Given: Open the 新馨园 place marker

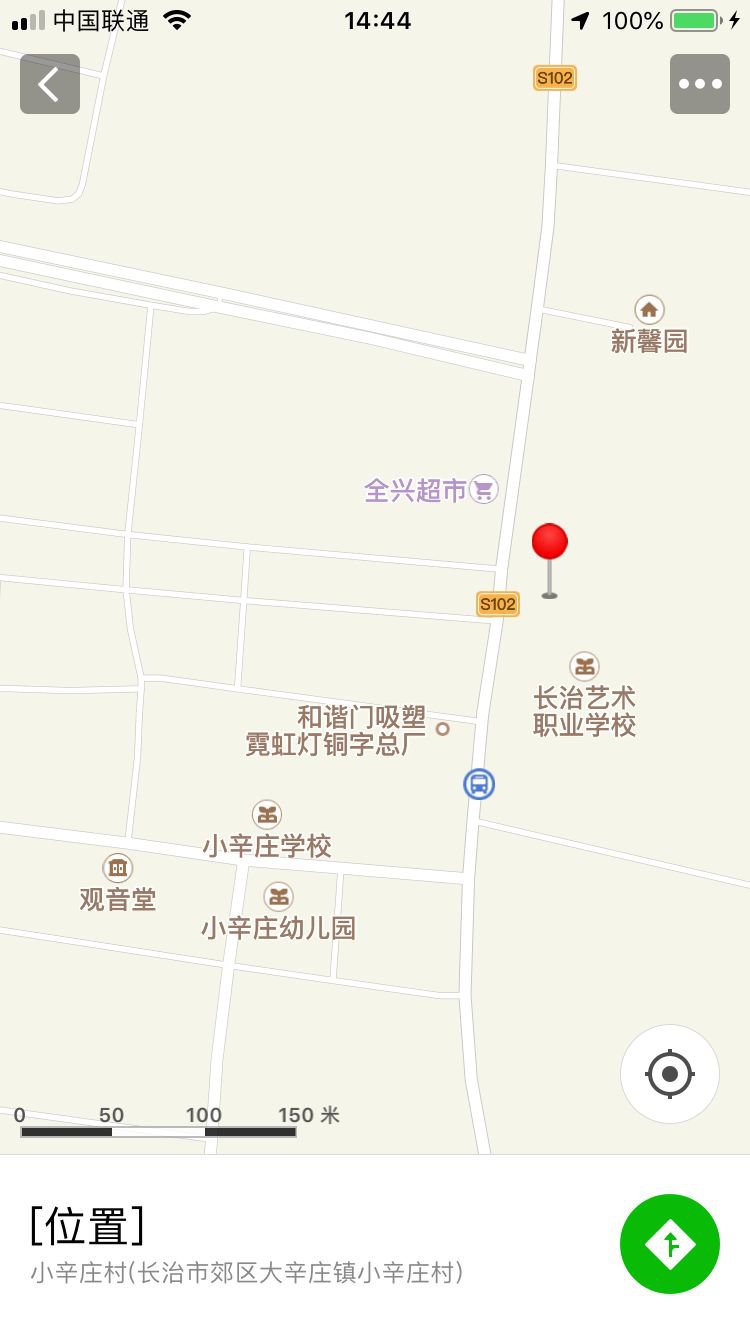Looking at the screenshot, I should pos(649,310).
